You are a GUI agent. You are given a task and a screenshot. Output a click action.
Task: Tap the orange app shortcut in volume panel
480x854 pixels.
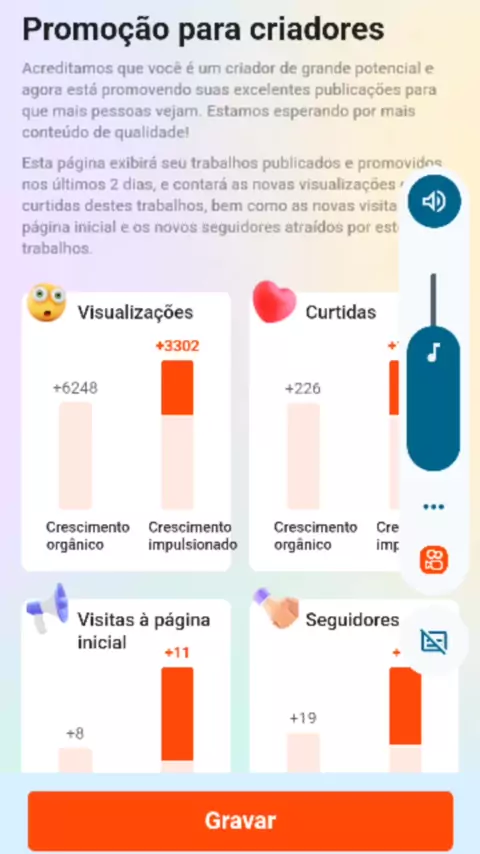tap(434, 560)
